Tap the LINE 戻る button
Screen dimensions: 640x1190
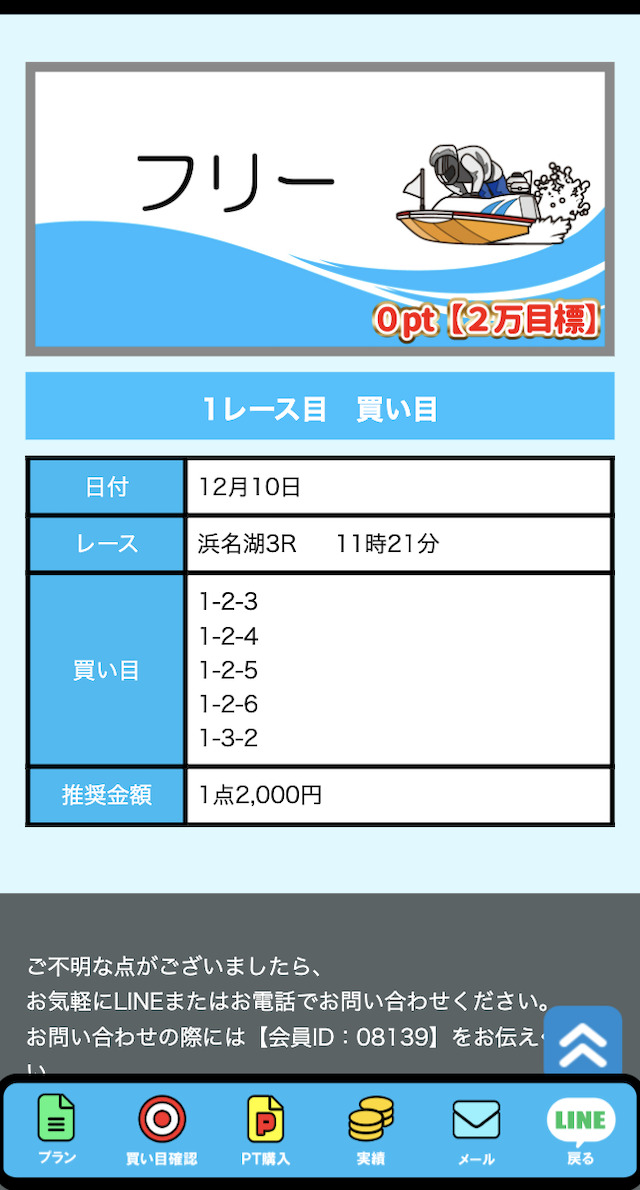[581, 1130]
